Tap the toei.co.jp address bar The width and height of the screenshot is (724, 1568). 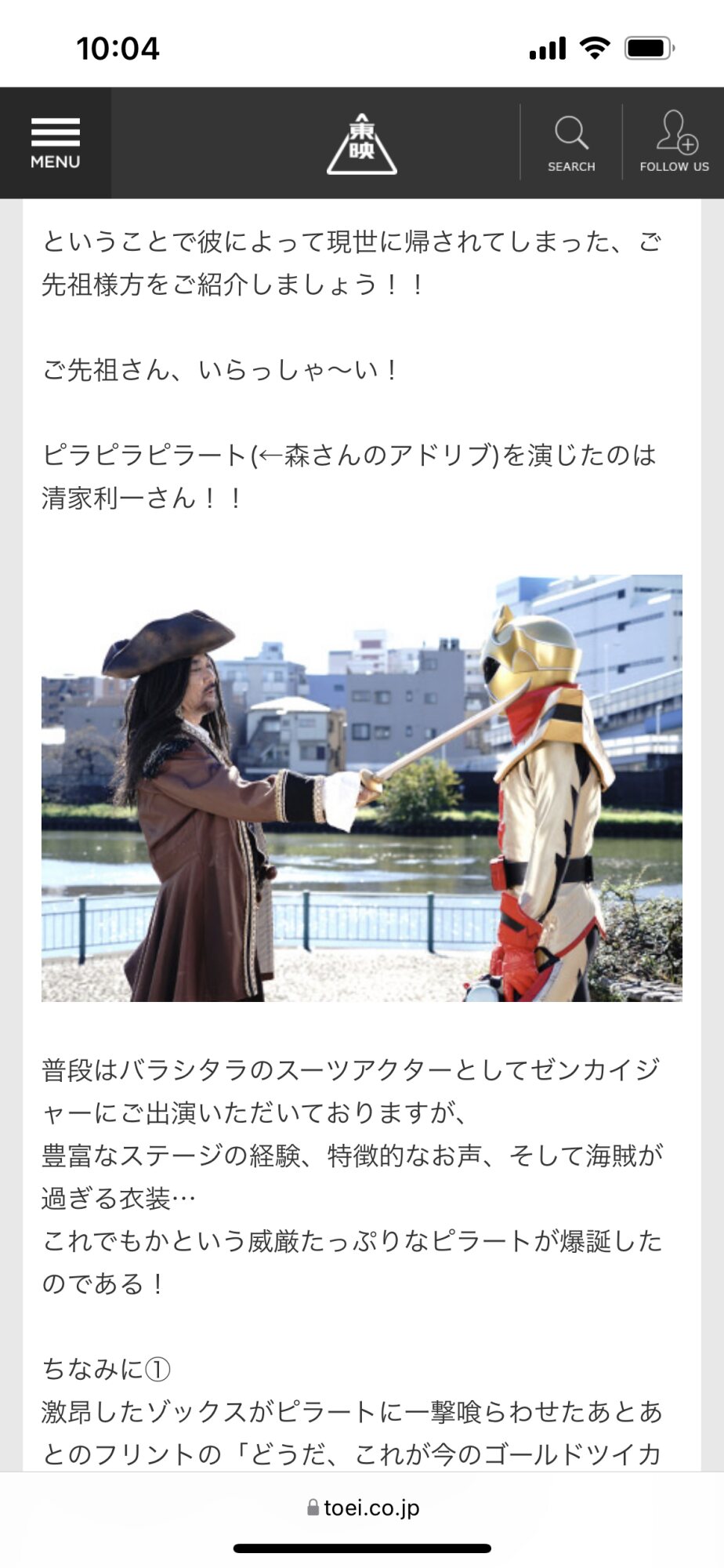pos(362,1507)
